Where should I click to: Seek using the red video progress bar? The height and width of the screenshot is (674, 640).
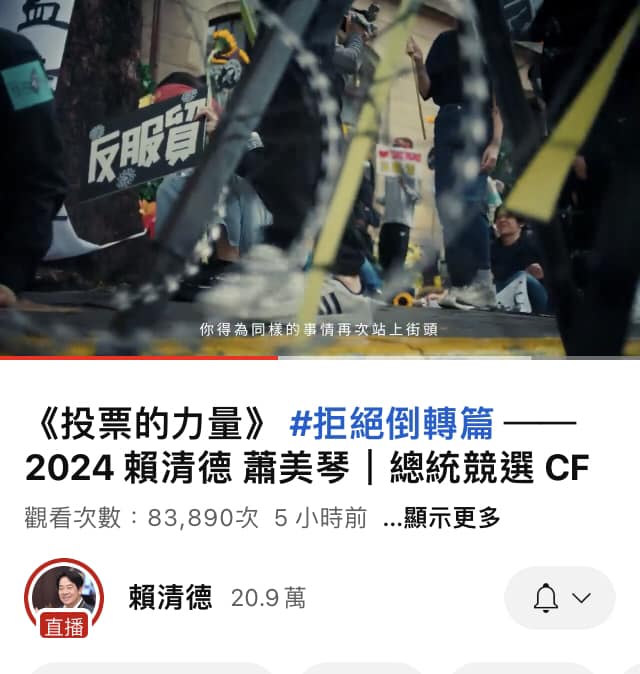coord(140,356)
